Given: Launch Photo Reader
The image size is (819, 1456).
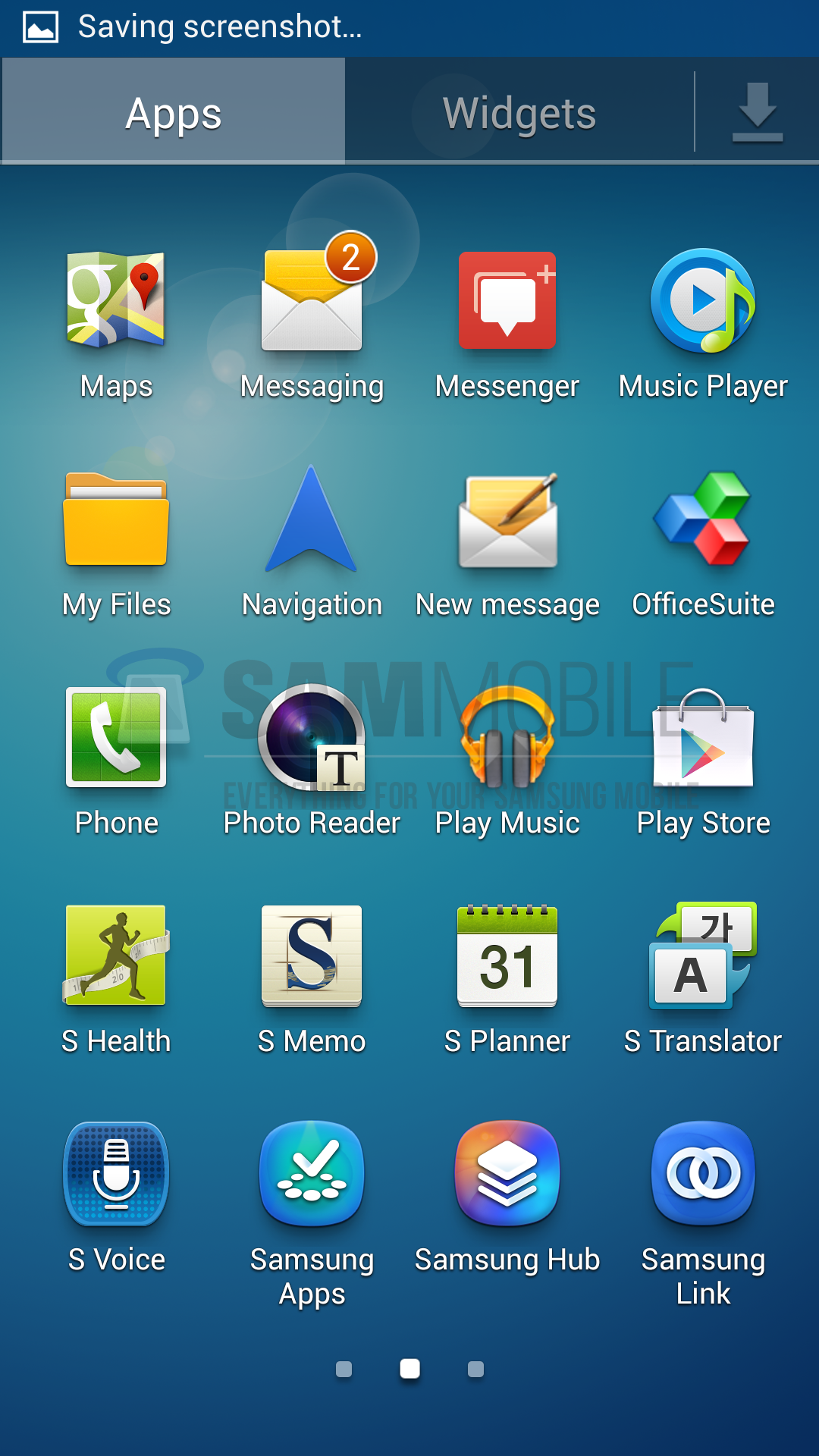Looking at the screenshot, I should tap(312, 738).
